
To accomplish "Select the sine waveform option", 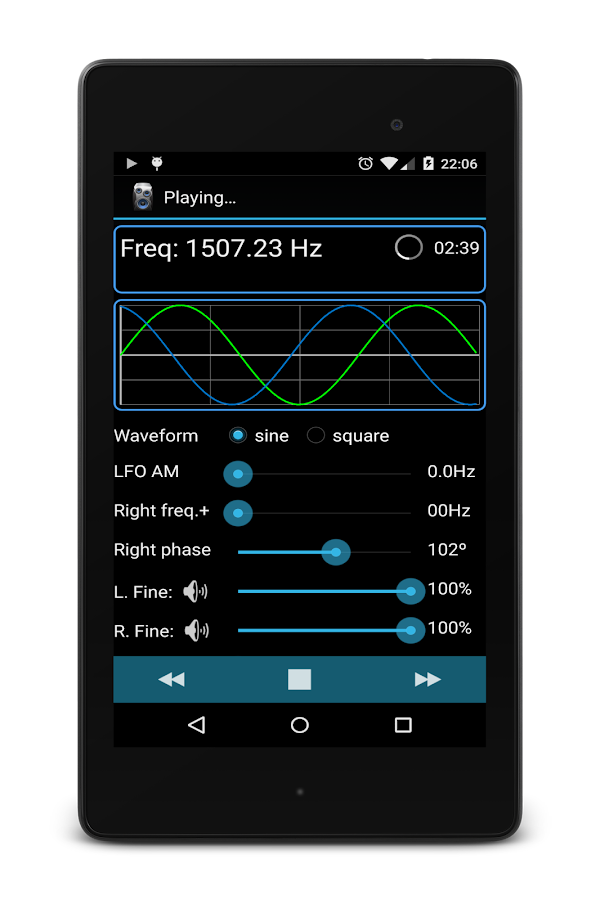I will click(x=238, y=436).
